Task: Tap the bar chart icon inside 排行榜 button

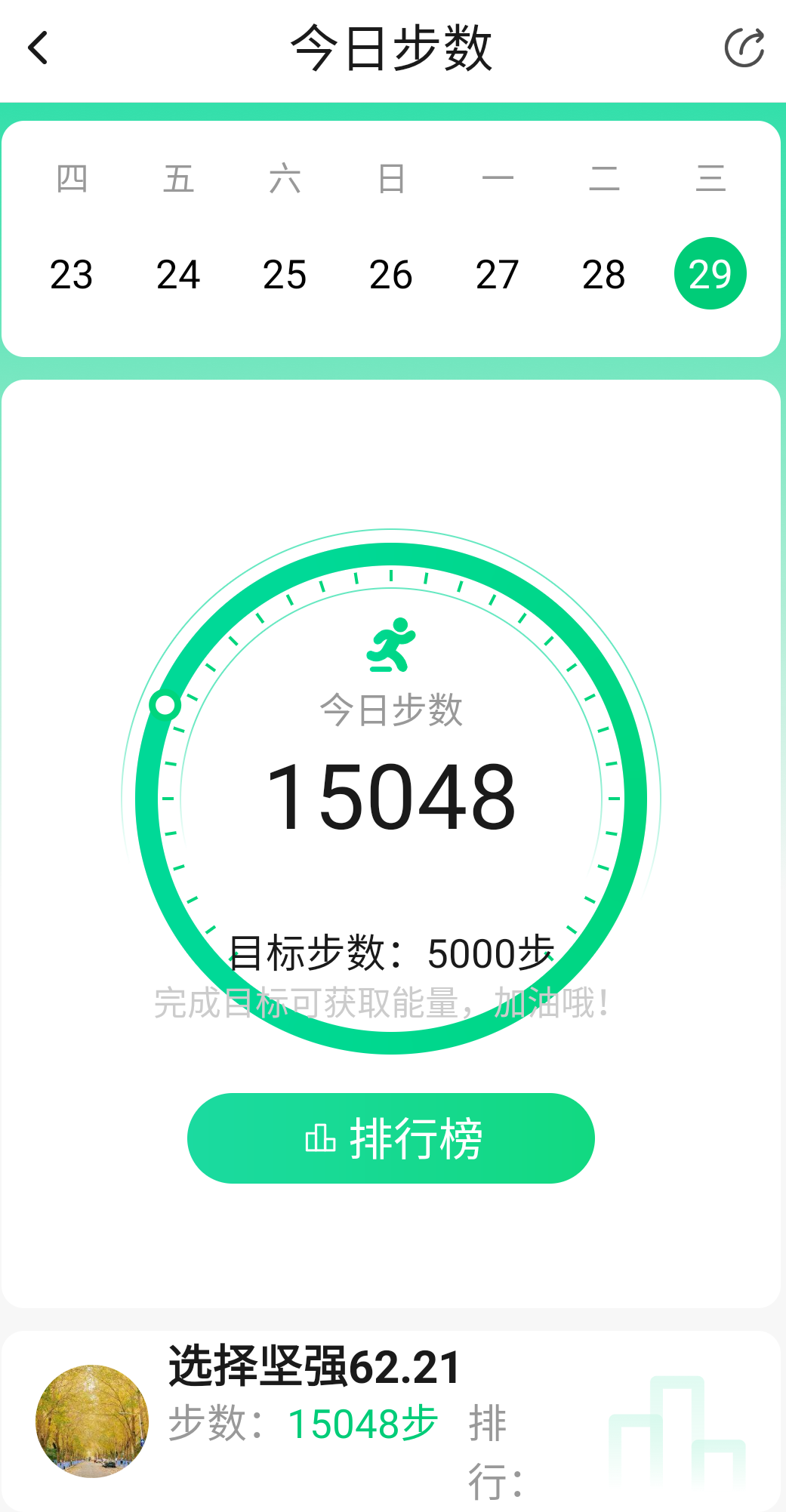Action: coord(320,1138)
